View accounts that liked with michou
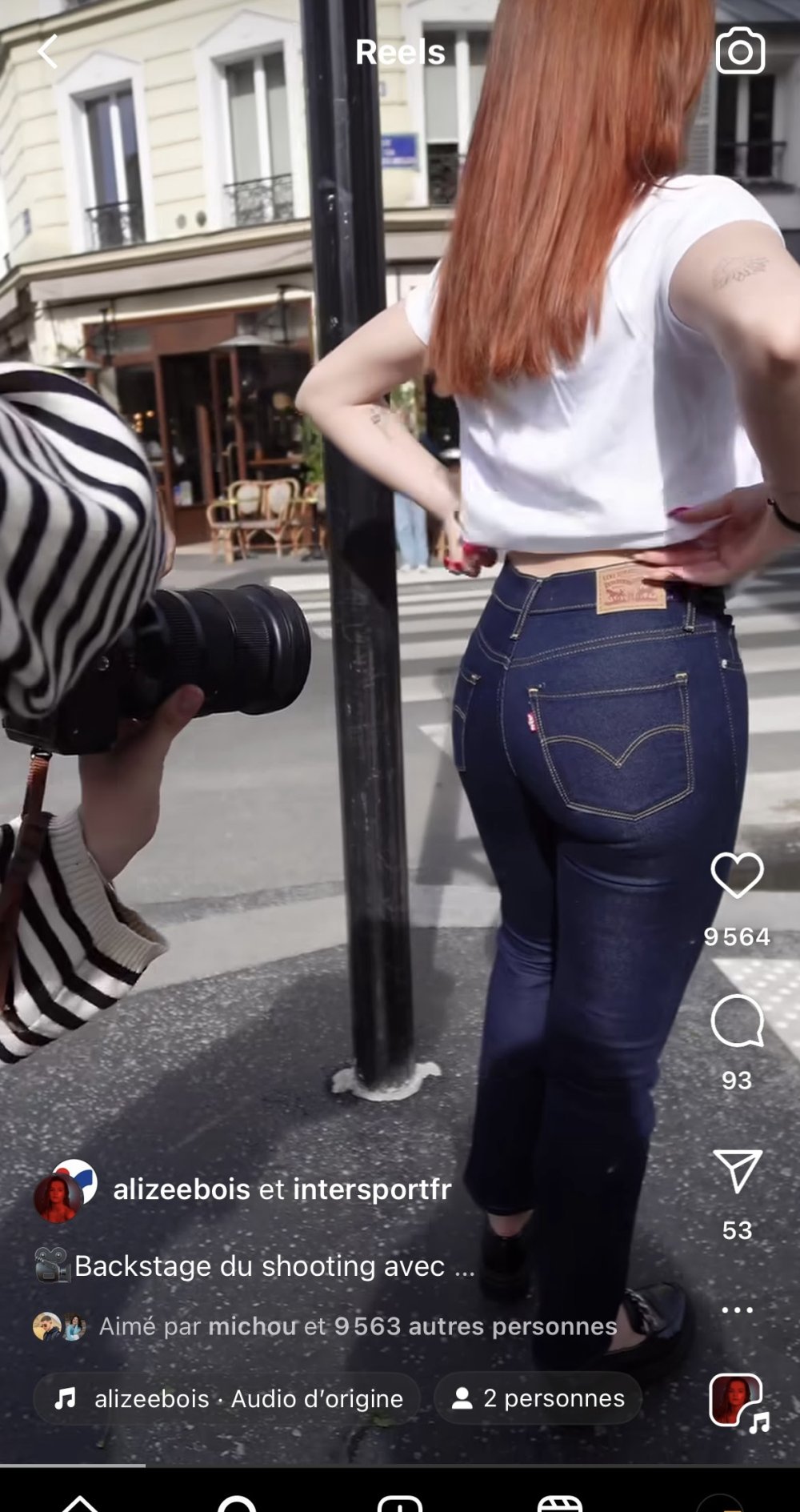The width and height of the screenshot is (800, 1512). pos(358,1326)
